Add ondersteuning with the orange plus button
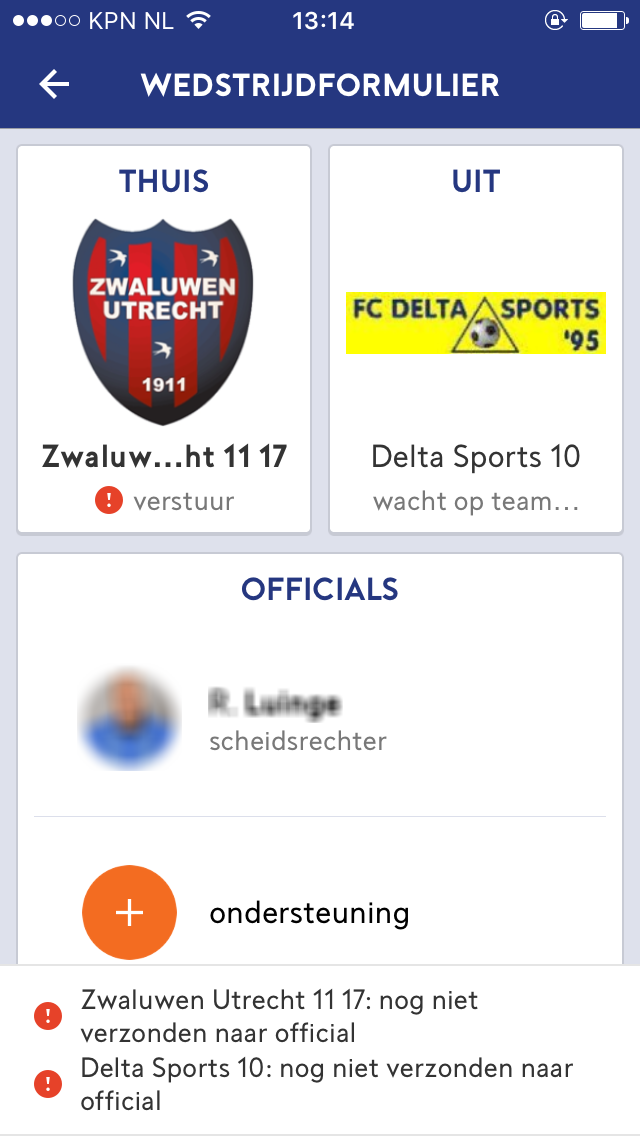Screen dimensions: 640x1136 [129, 913]
